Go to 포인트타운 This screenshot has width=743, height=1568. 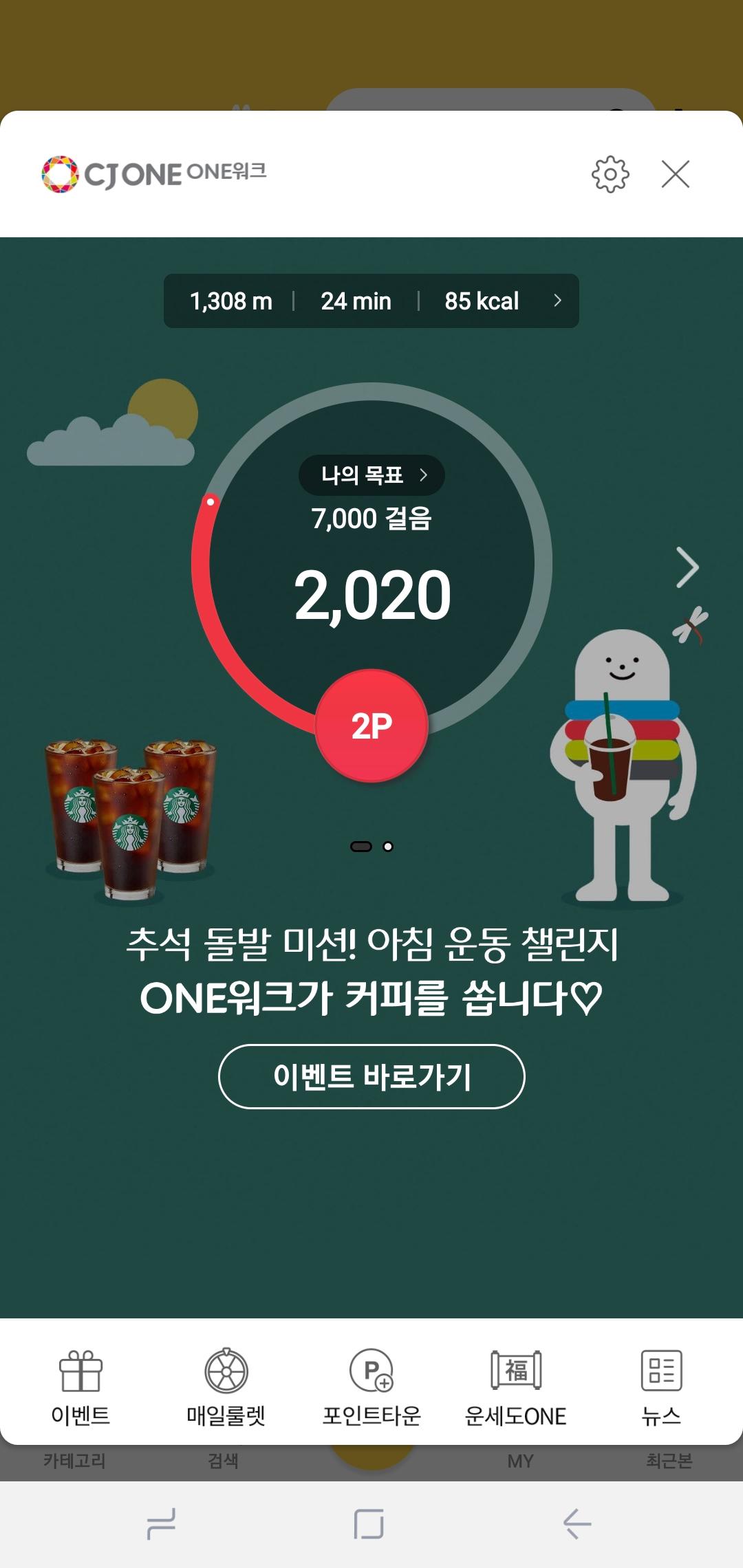(x=371, y=1386)
